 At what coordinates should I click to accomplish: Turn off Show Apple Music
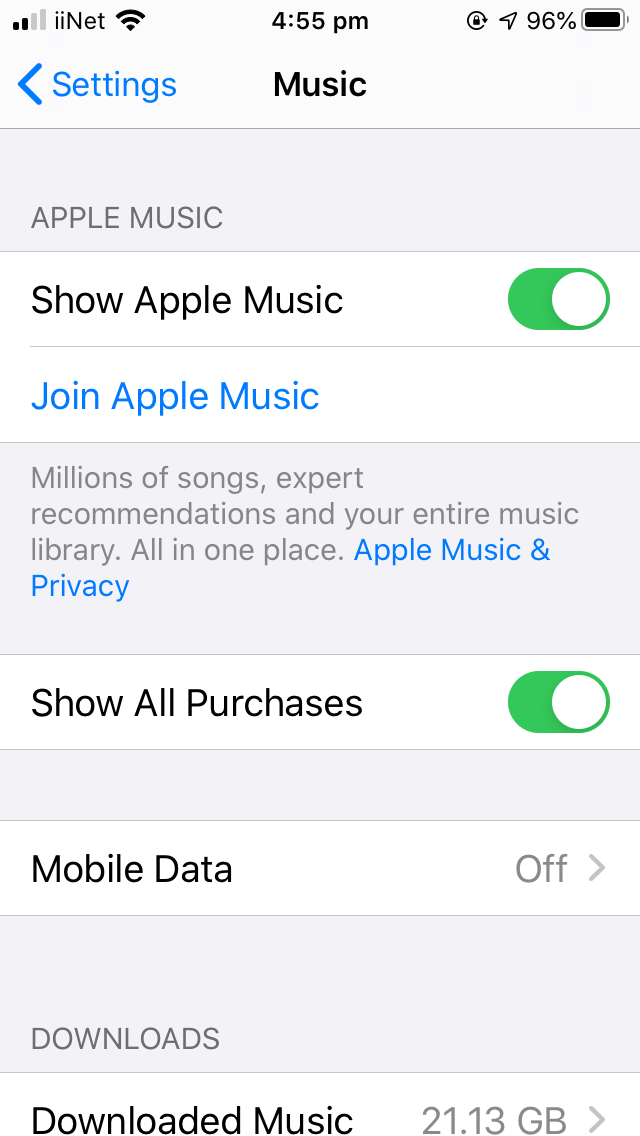coord(558,299)
